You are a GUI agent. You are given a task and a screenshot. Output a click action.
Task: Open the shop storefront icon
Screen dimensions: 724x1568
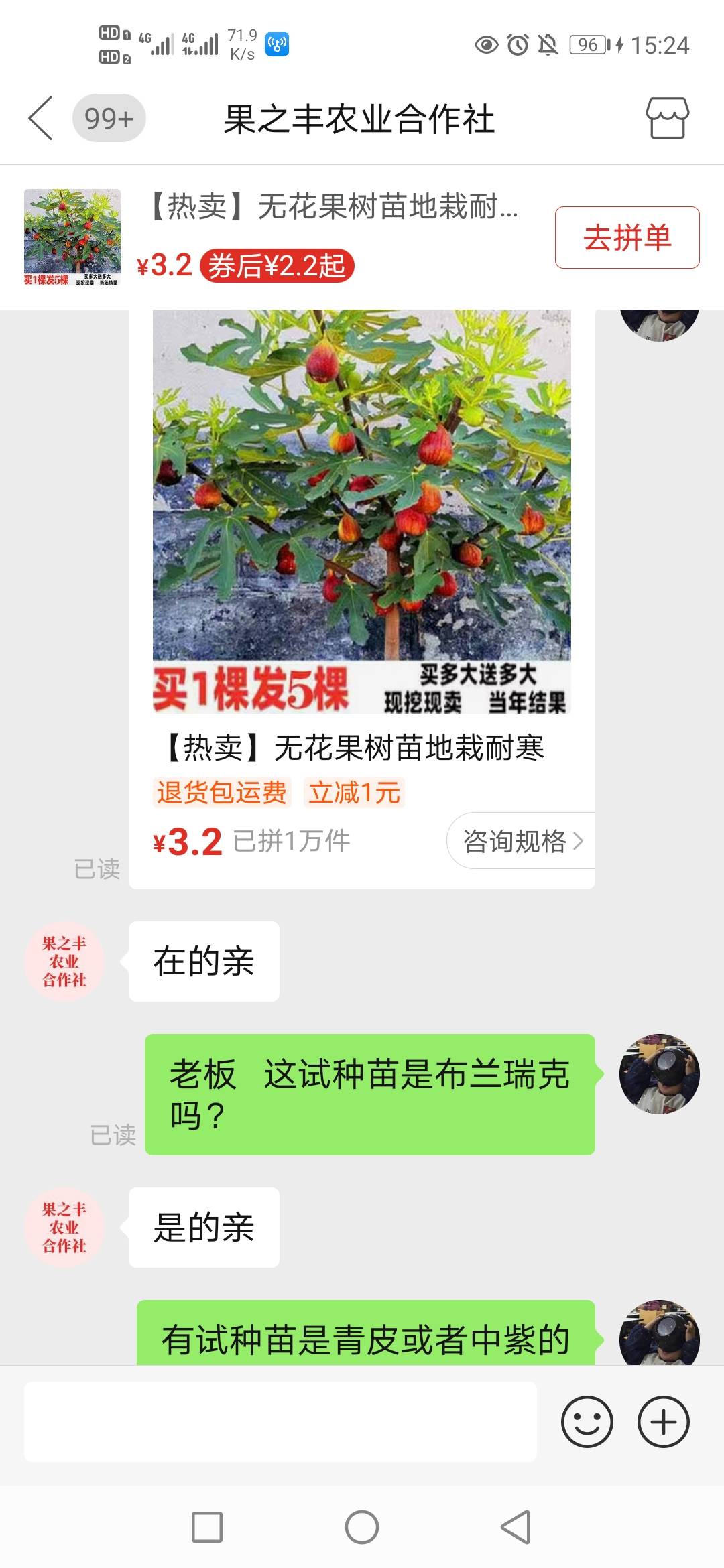coord(667,118)
